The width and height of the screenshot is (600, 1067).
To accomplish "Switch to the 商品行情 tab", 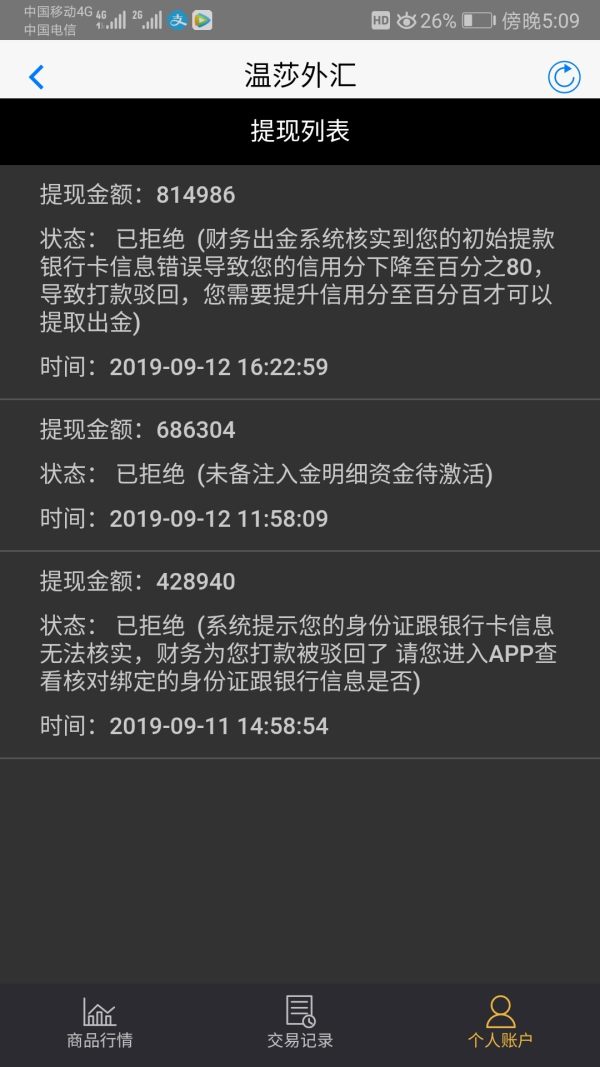I will pyautogui.click(x=99, y=1023).
